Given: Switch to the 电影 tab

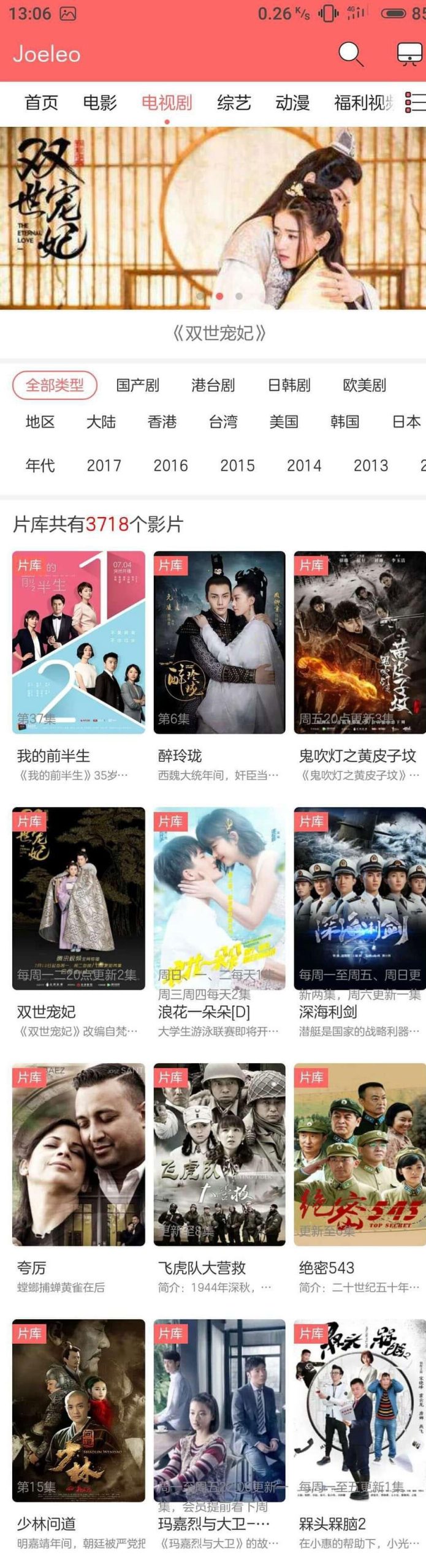Looking at the screenshot, I should 100,102.
